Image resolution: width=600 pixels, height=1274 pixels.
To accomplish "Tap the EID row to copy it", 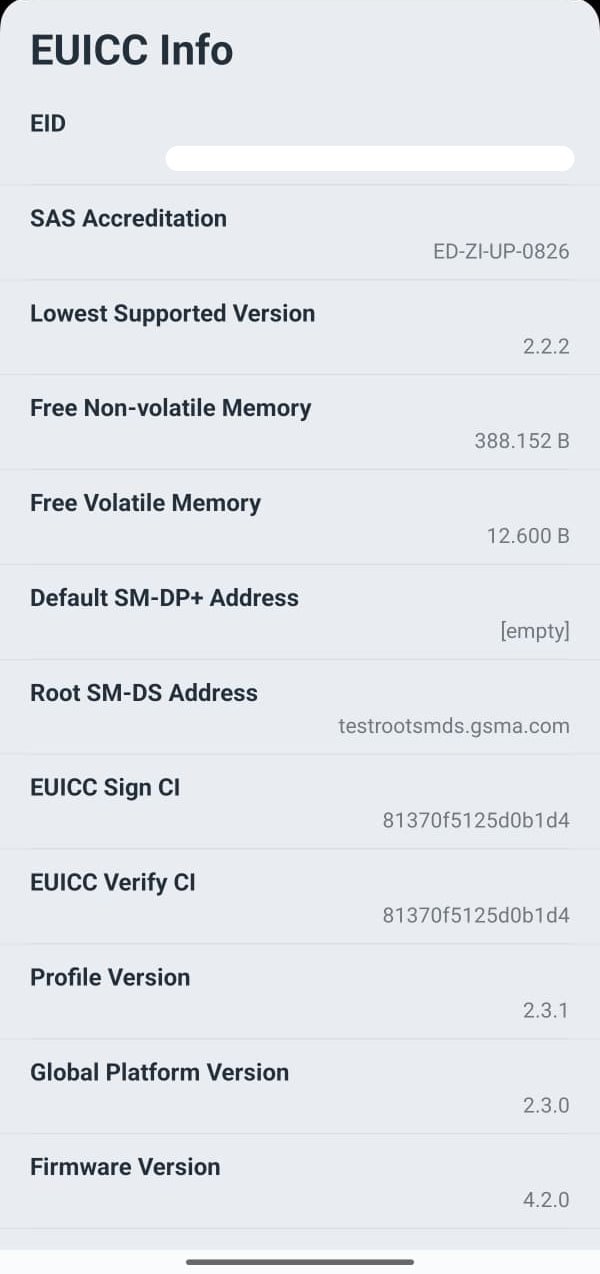I will [x=300, y=141].
